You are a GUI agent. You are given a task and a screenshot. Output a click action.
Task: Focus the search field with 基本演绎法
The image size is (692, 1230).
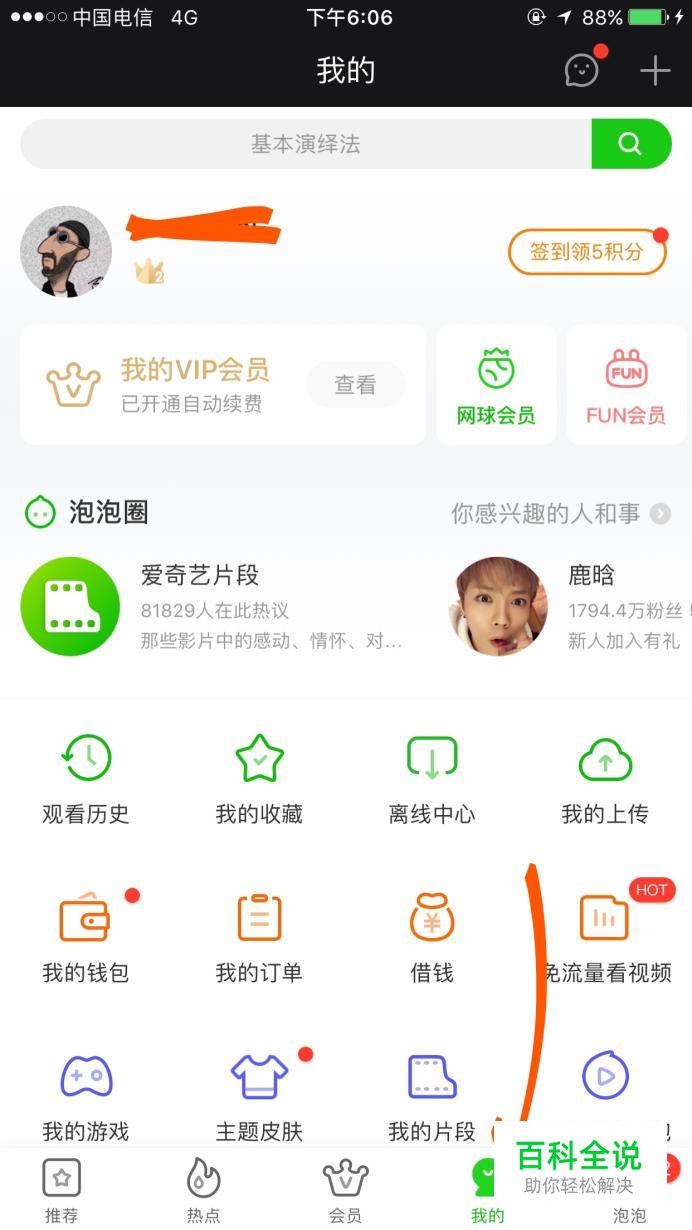coord(306,144)
